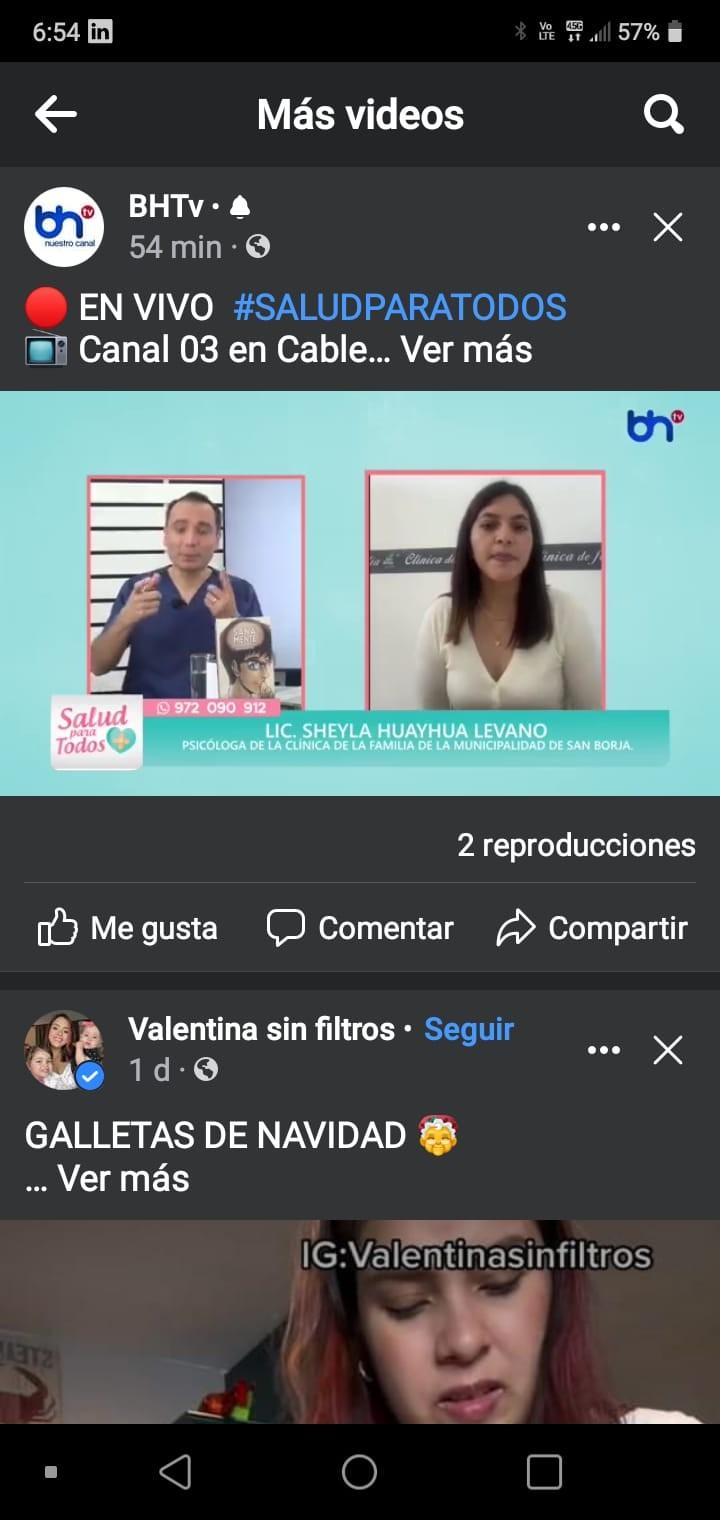The image size is (720, 1520).
Task: Open options menu on Valentina's post
Action: (x=603, y=1050)
